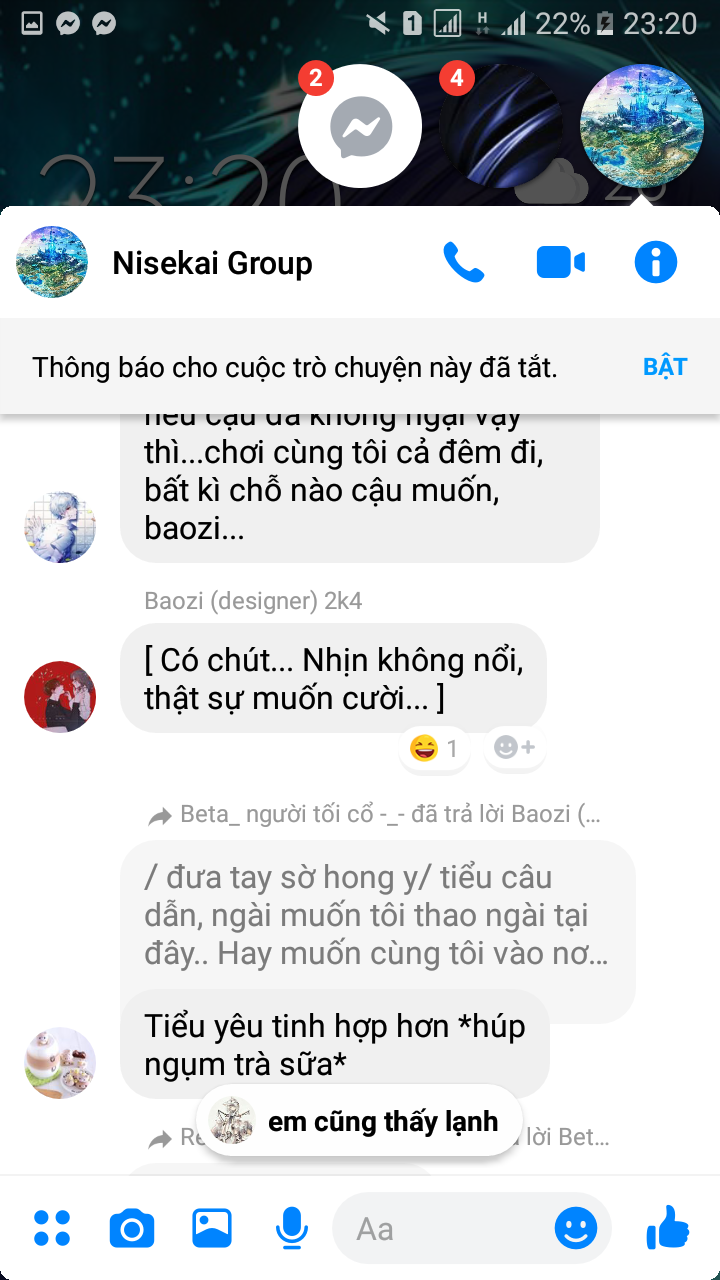Image resolution: width=720 pixels, height=1280 pixels.
Task: Switch to the chat head with 4 badge
Action: pos(500,126)
